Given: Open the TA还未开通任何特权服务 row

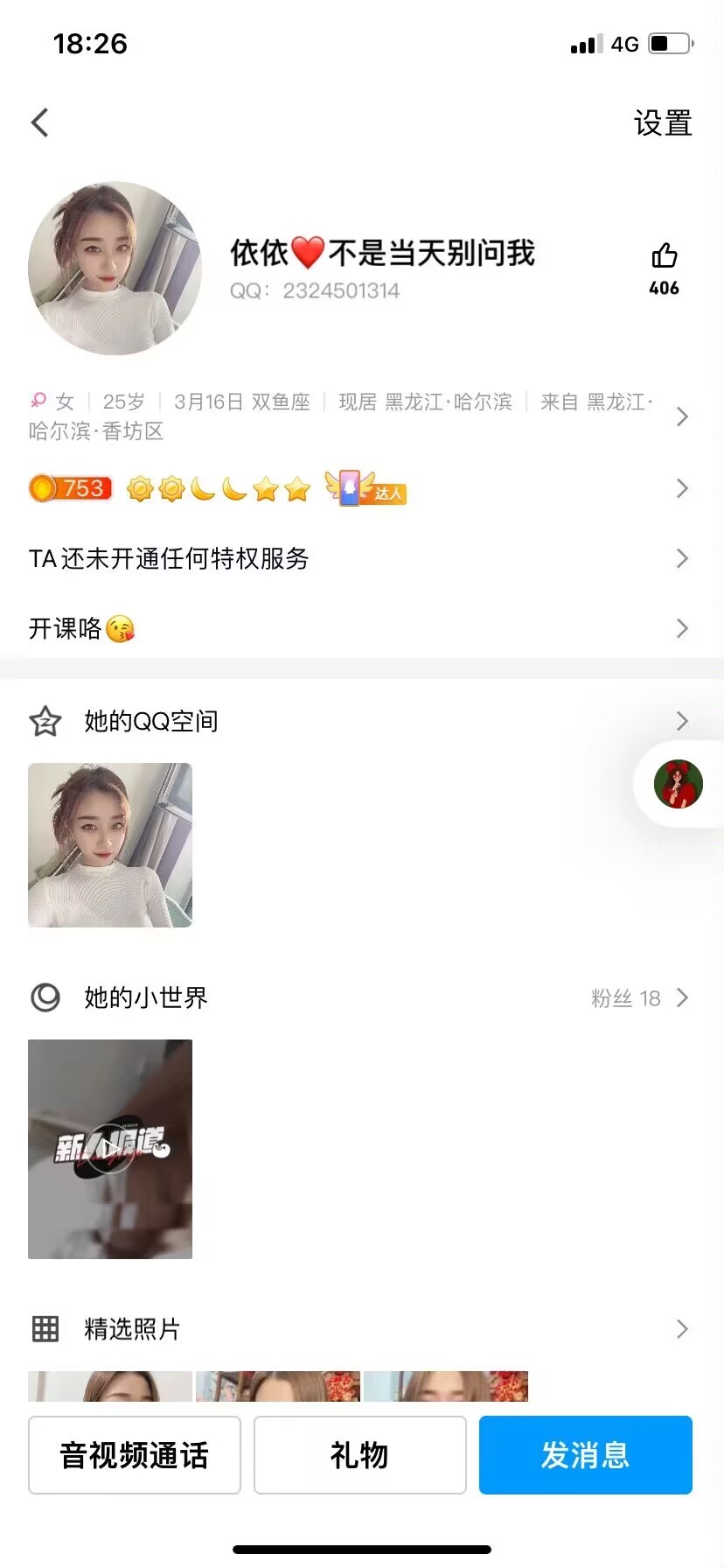Looking at the screenshot, I should click(362, 558).
